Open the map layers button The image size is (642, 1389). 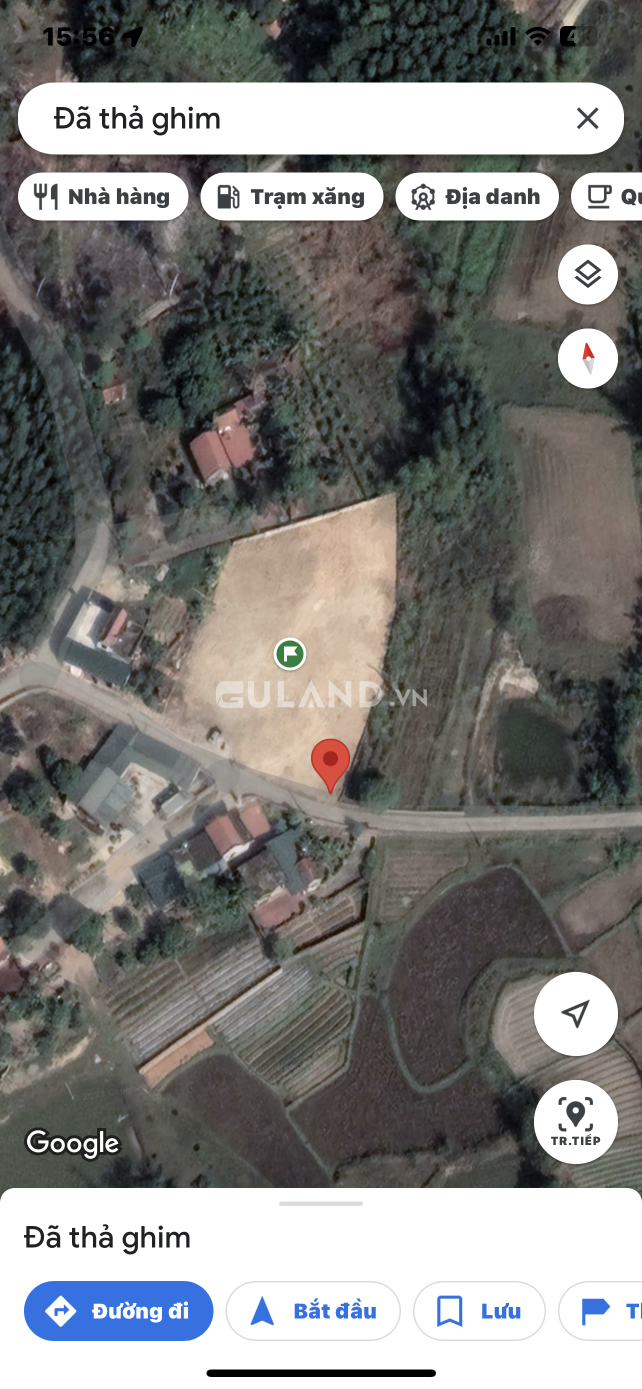click(x=587, y=274)
